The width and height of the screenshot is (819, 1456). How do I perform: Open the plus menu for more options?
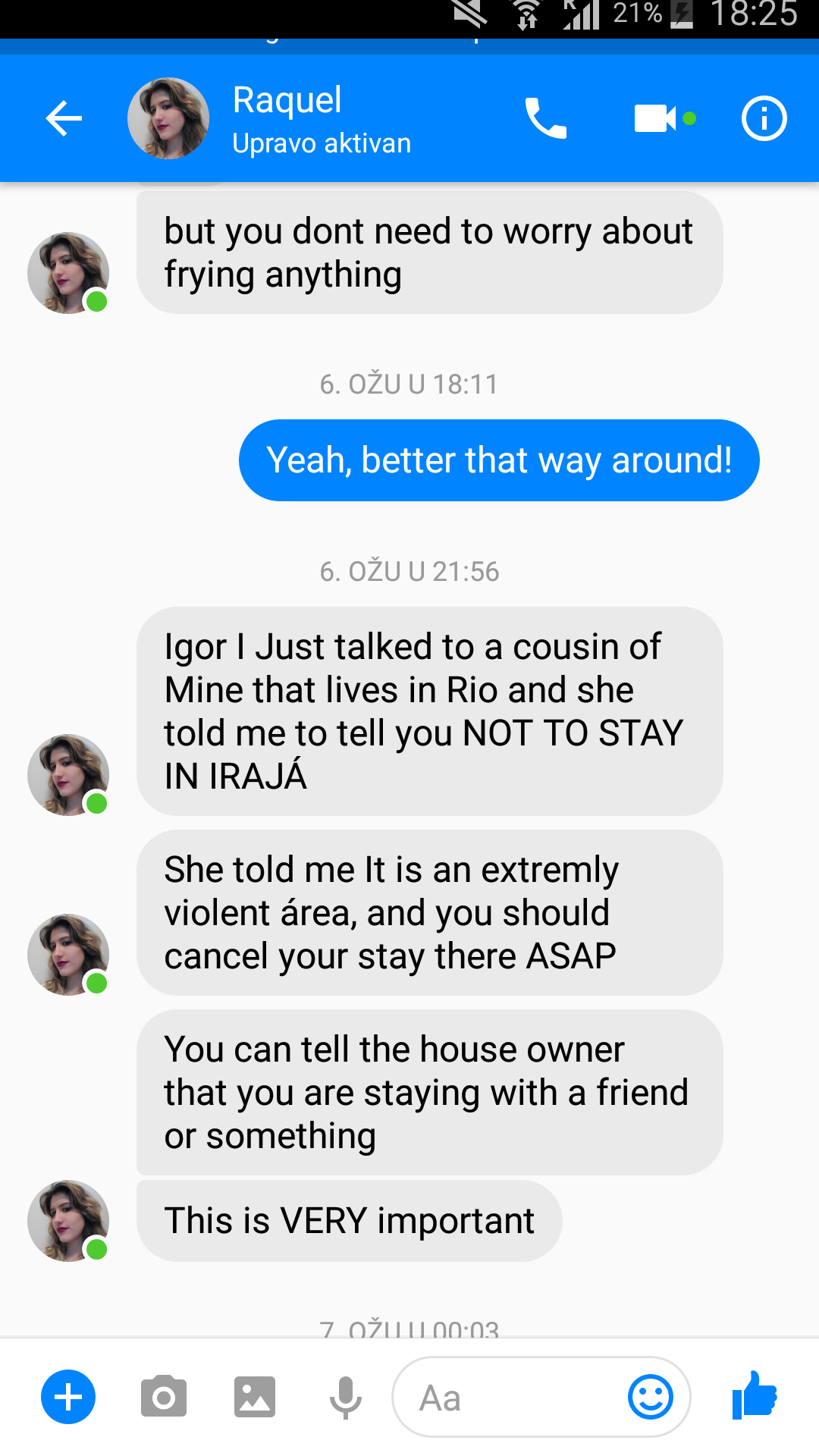point(68,1397)
